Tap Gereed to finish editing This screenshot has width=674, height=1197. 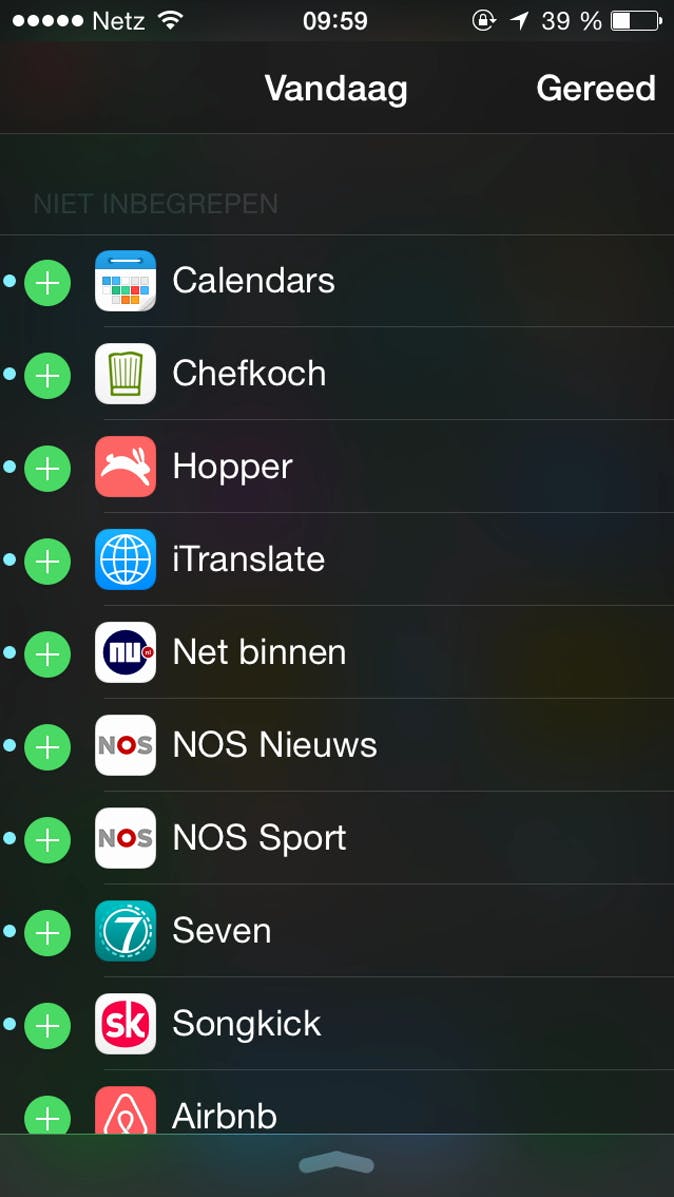(x=595, y=89)
